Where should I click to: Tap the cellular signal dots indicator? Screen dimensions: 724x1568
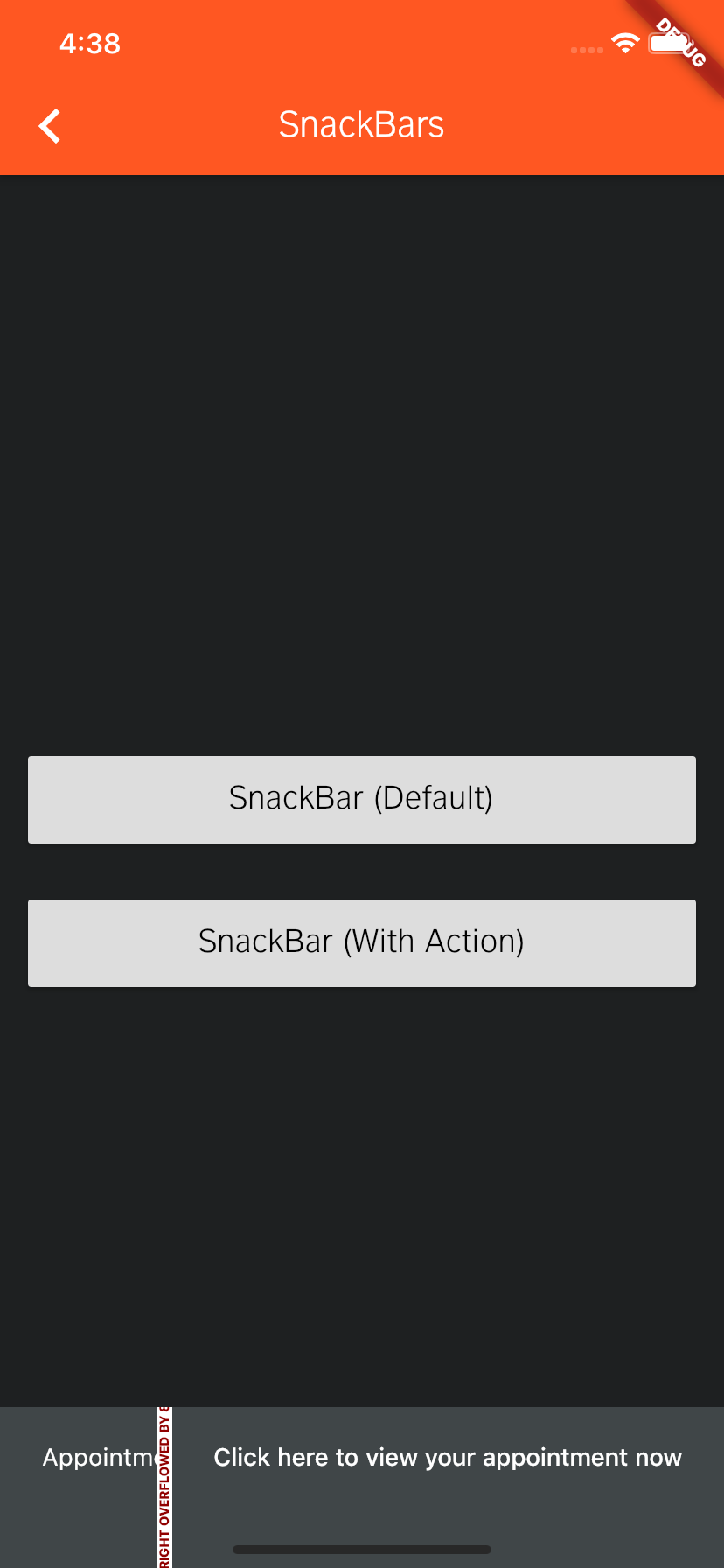pyautogui.click(x=586, y=51)
